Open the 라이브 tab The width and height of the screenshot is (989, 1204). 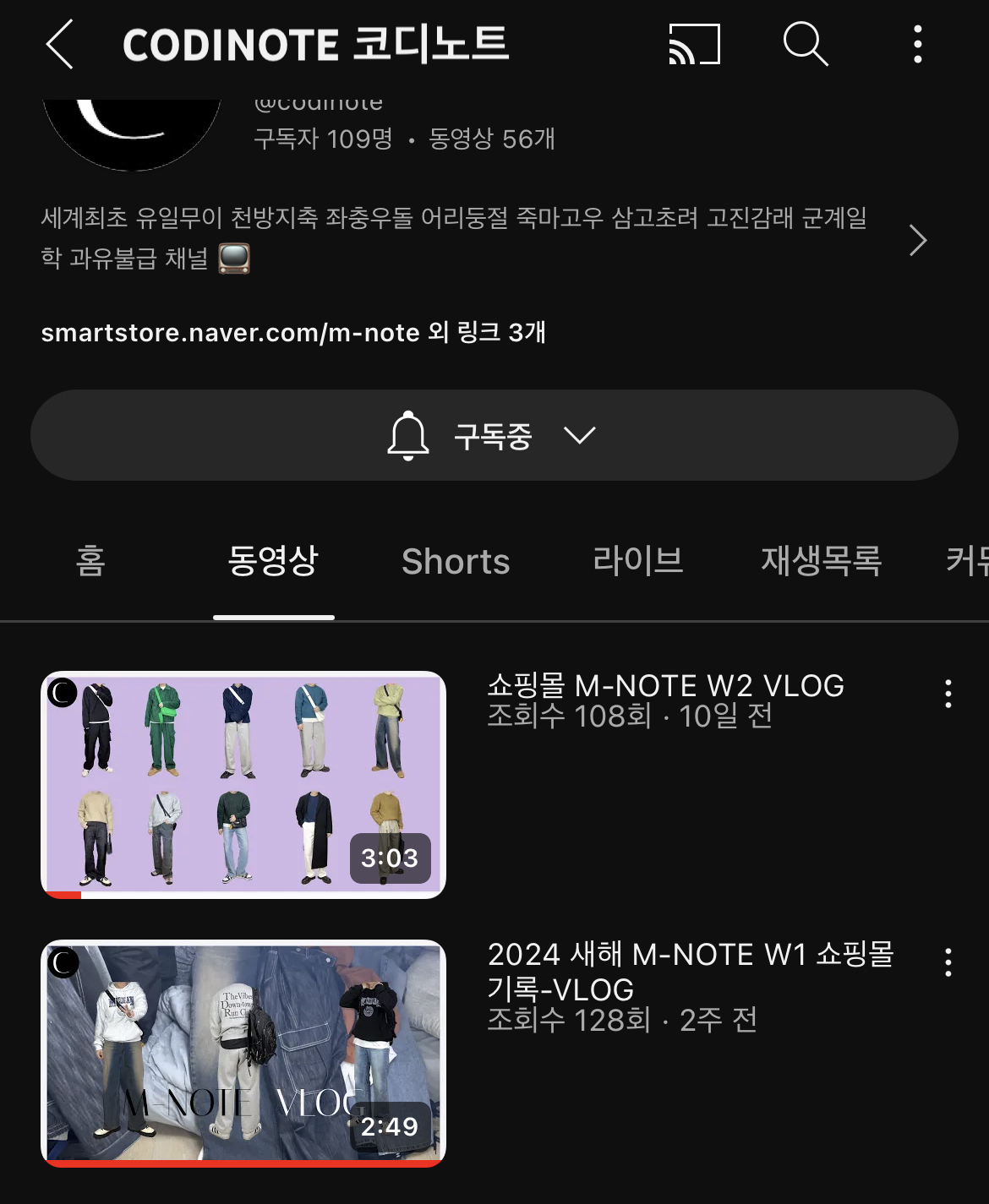click(x=638, y=561)
